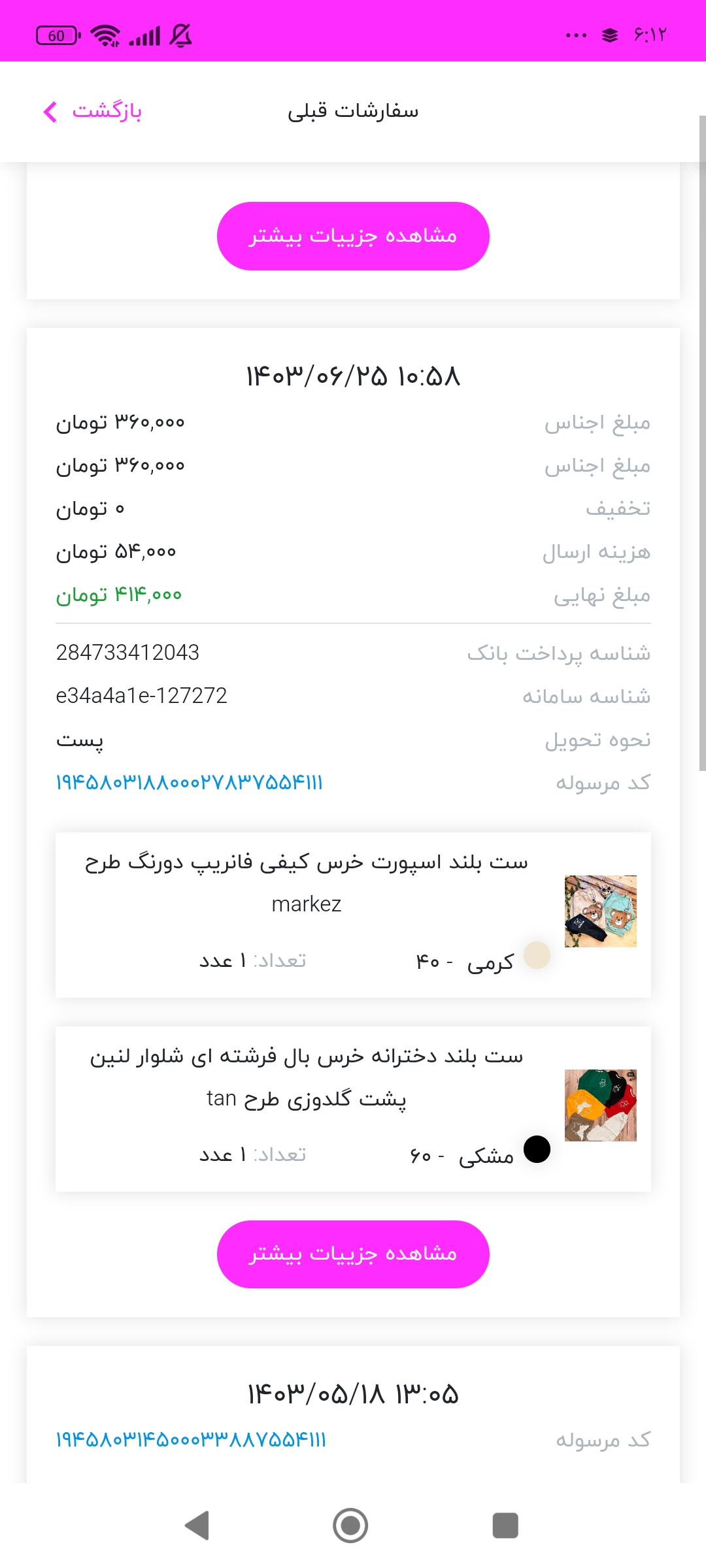The image size is (706, 1568).
Task: Tap the topmost مشاهده جزییات بیشتر button
Action: 353,236
